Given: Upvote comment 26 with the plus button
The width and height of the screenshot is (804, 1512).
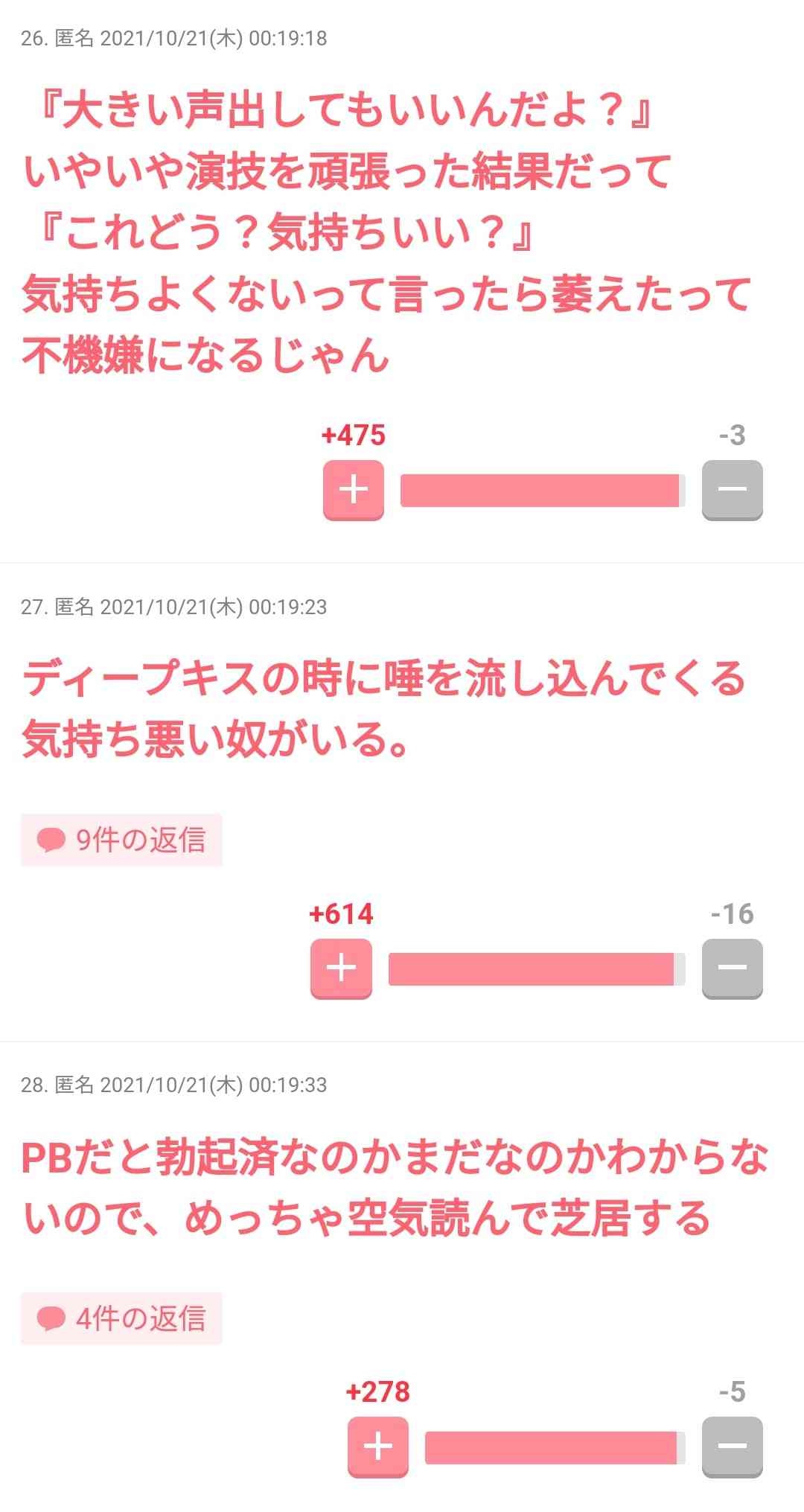Looking at the screenshot, I should pos(354,489).
